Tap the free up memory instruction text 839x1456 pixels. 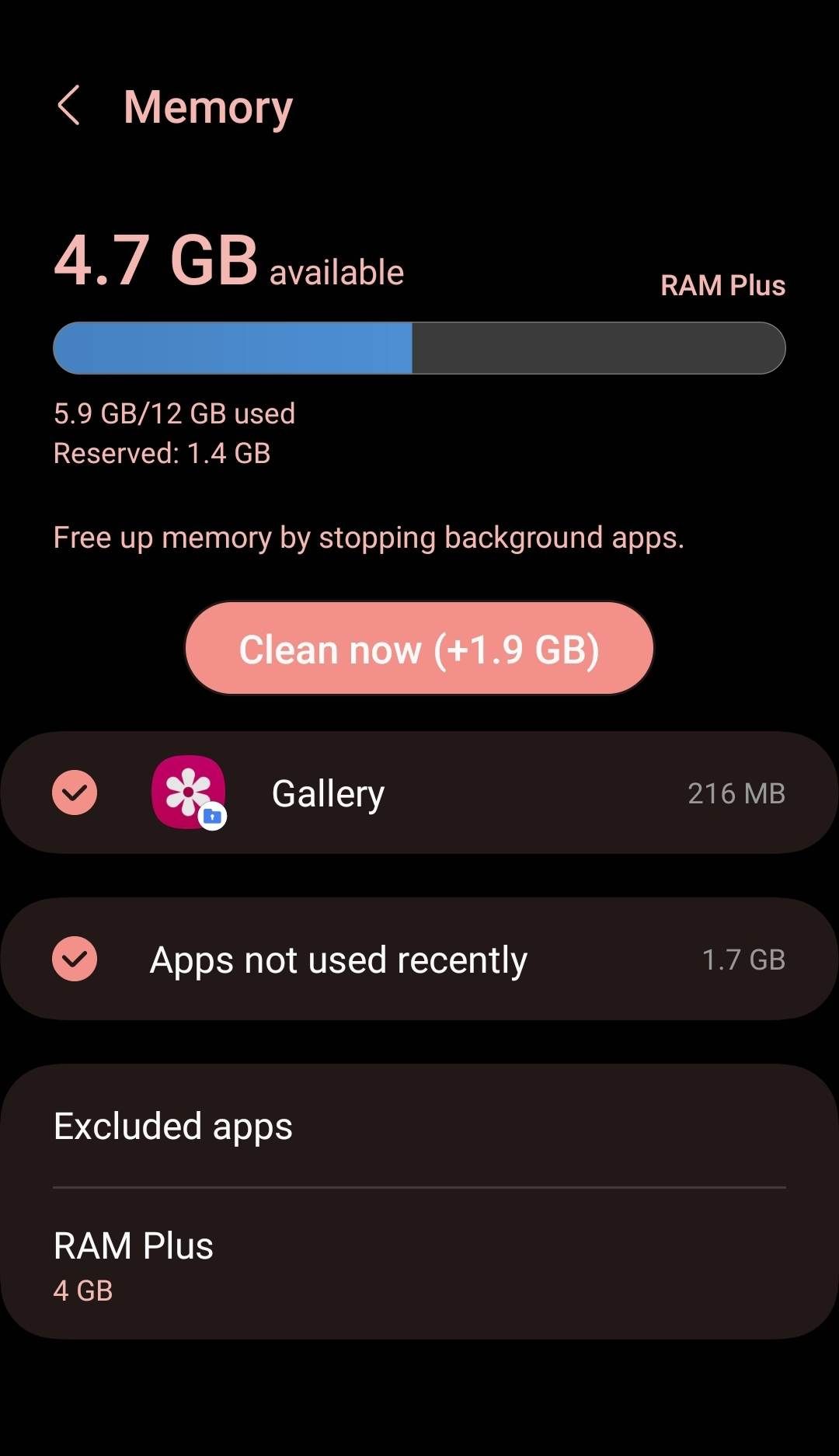(x=369, y=537)
